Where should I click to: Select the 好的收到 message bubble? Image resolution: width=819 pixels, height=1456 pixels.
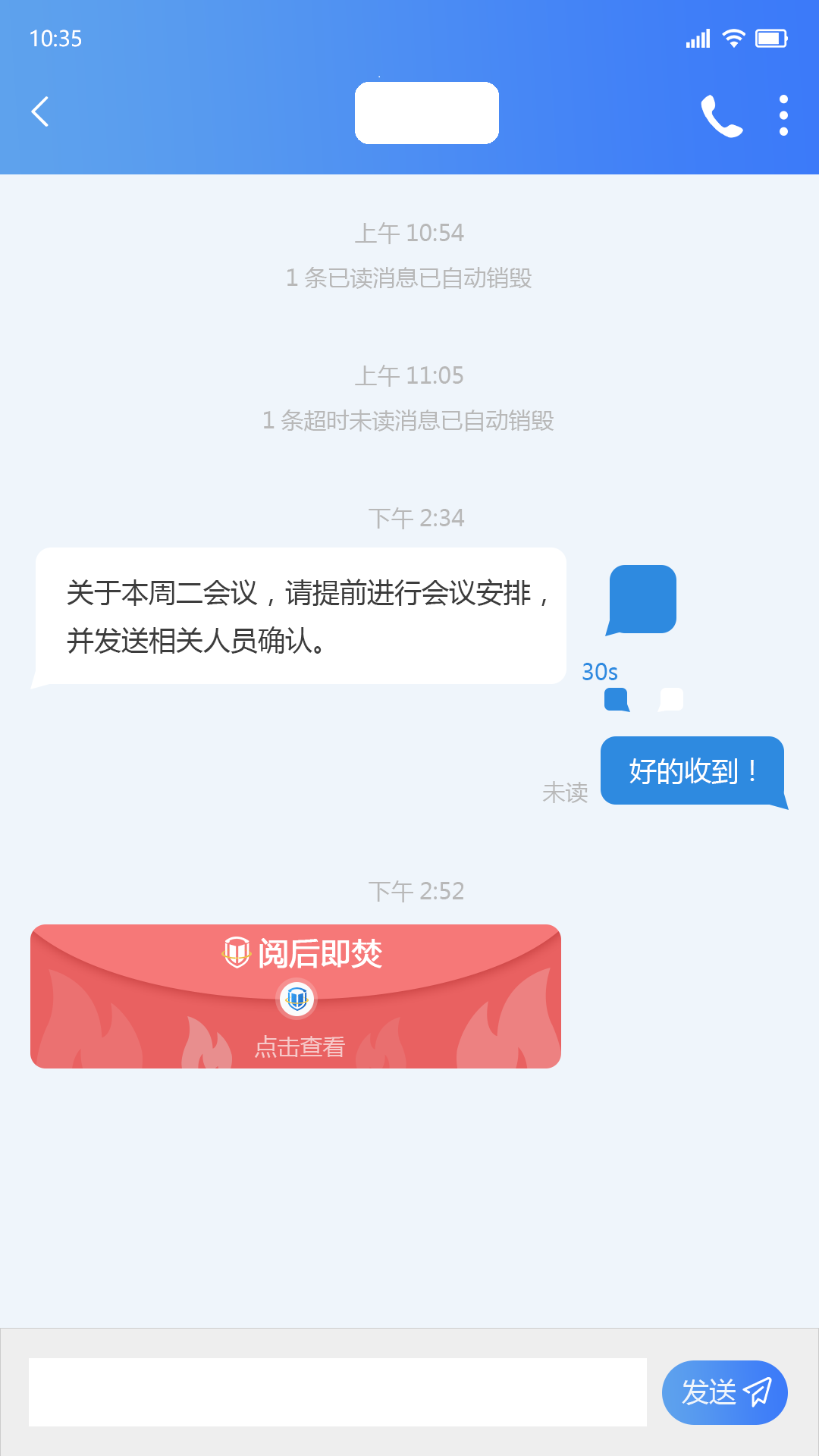[692, 771]
